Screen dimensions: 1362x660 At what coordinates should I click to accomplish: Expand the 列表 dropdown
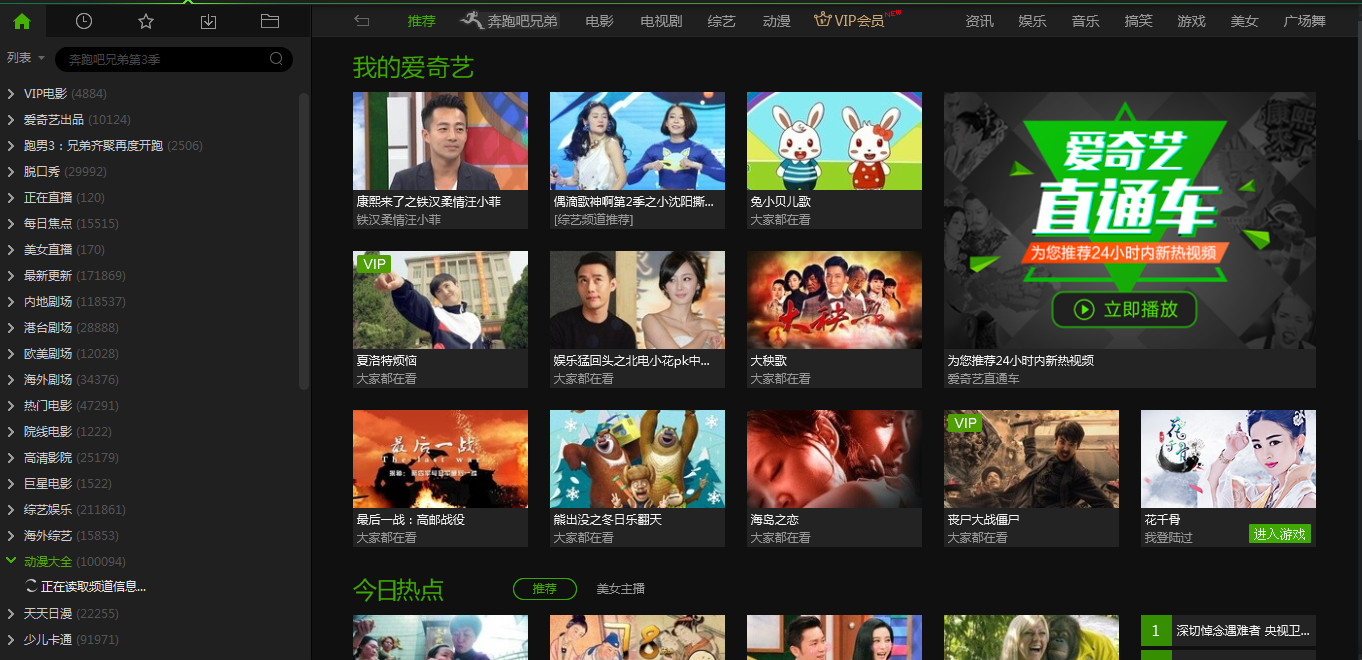(25, 58)
